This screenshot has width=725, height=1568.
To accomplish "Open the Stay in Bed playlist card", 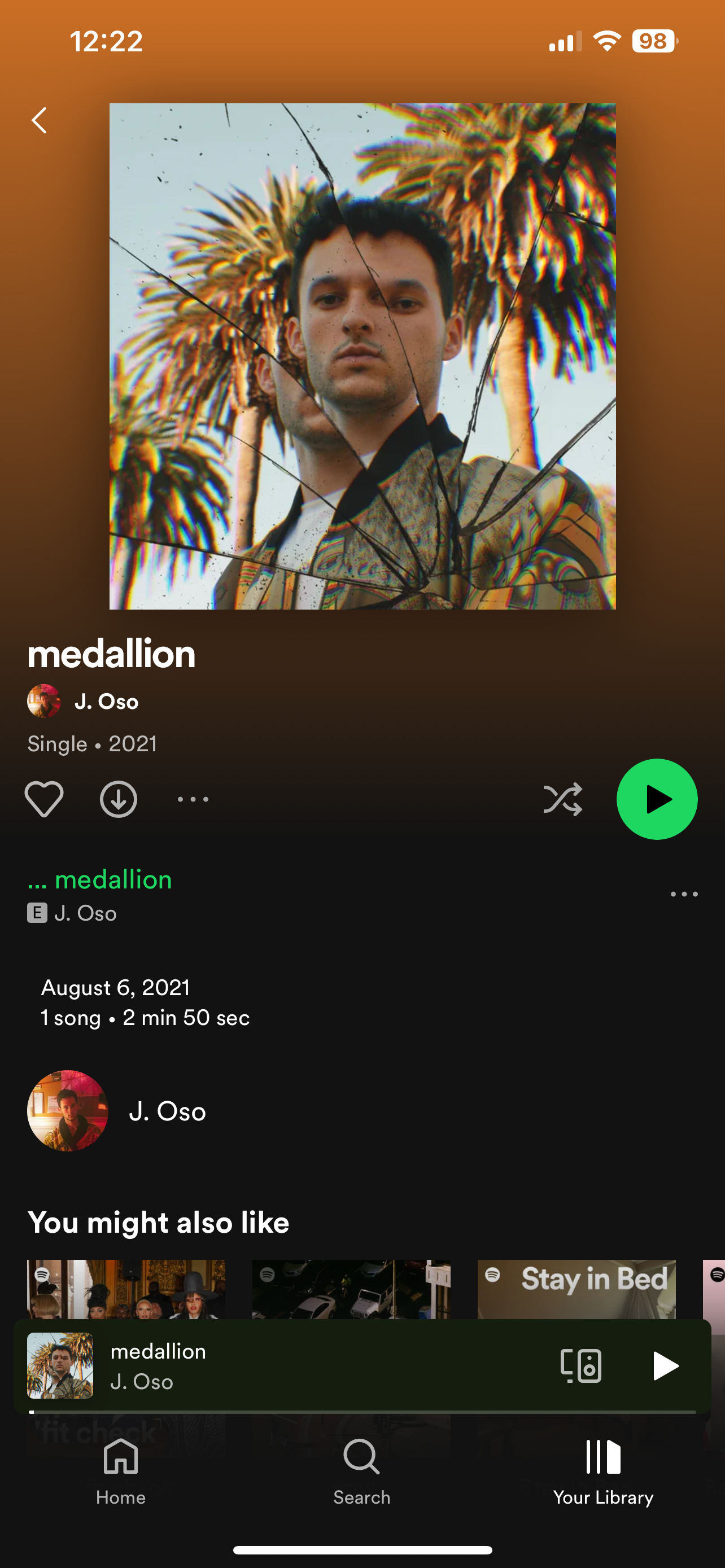I will pyautogui.click(x=576, y=1288).
